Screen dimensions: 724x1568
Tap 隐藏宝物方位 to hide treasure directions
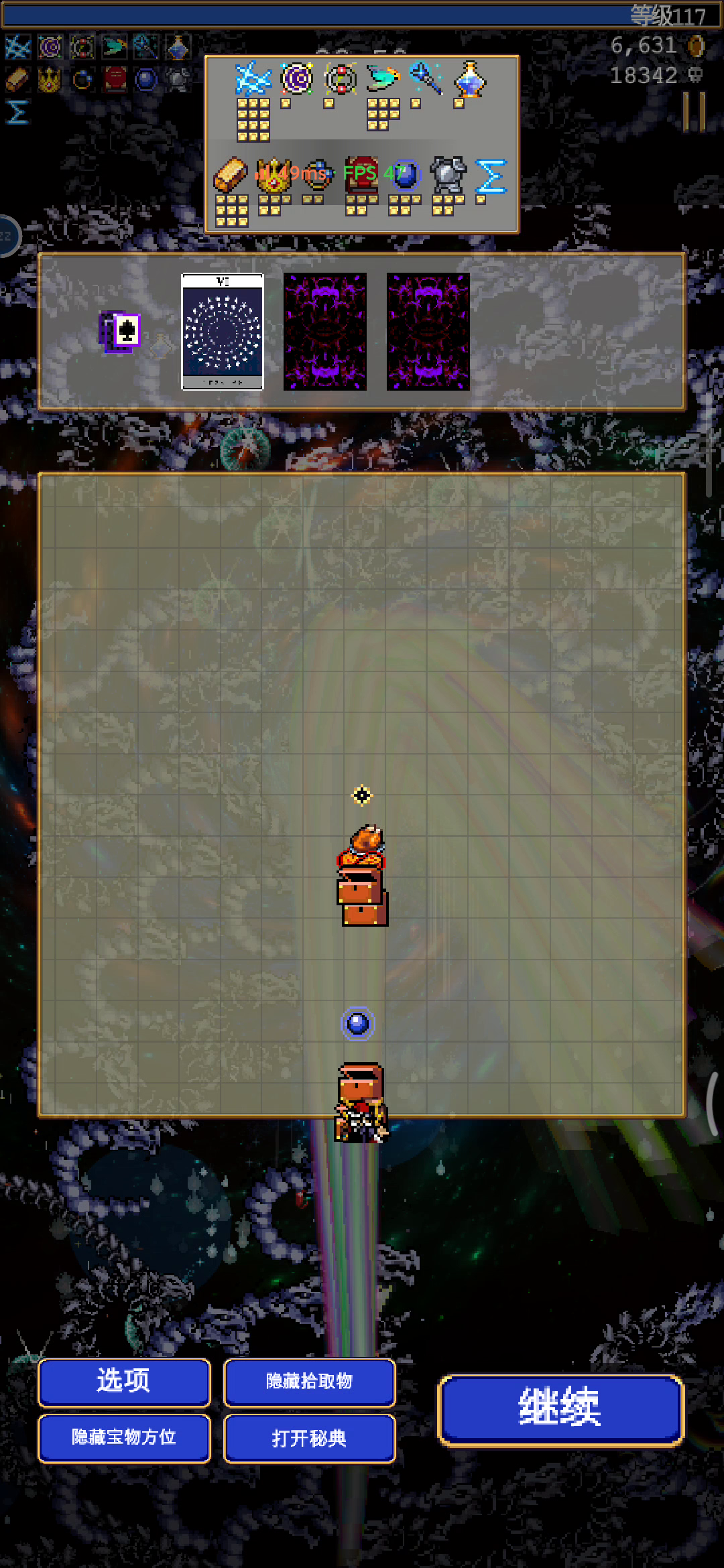(124, 1438)
